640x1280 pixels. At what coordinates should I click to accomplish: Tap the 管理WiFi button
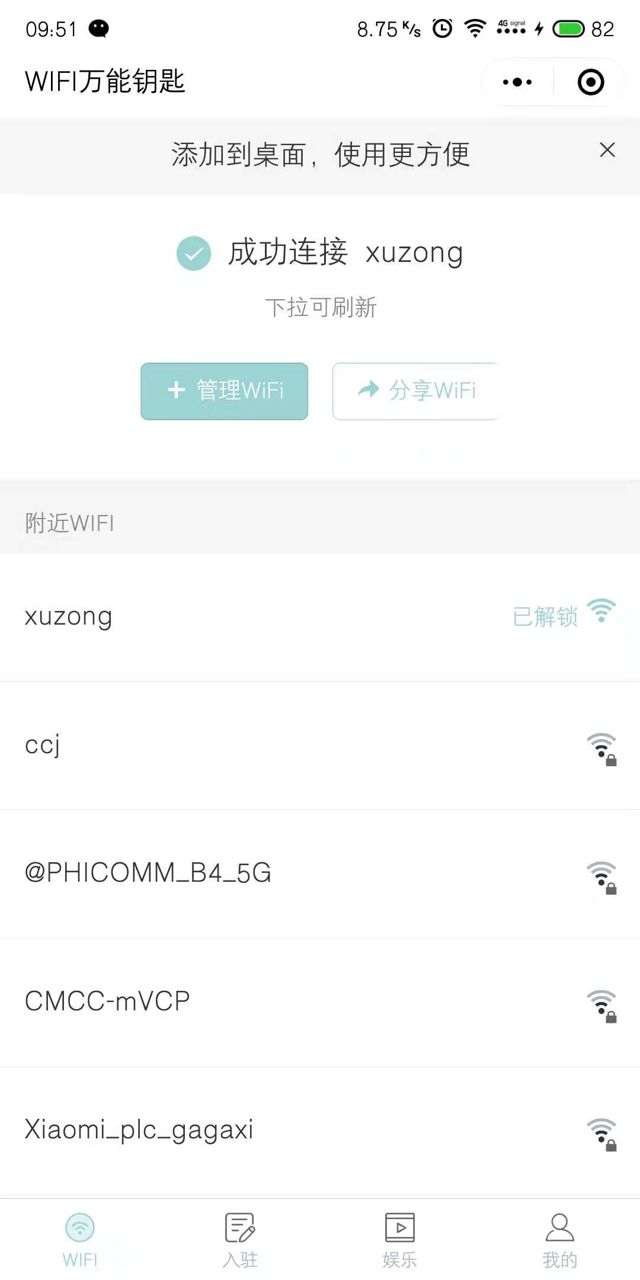click(224, 391)
